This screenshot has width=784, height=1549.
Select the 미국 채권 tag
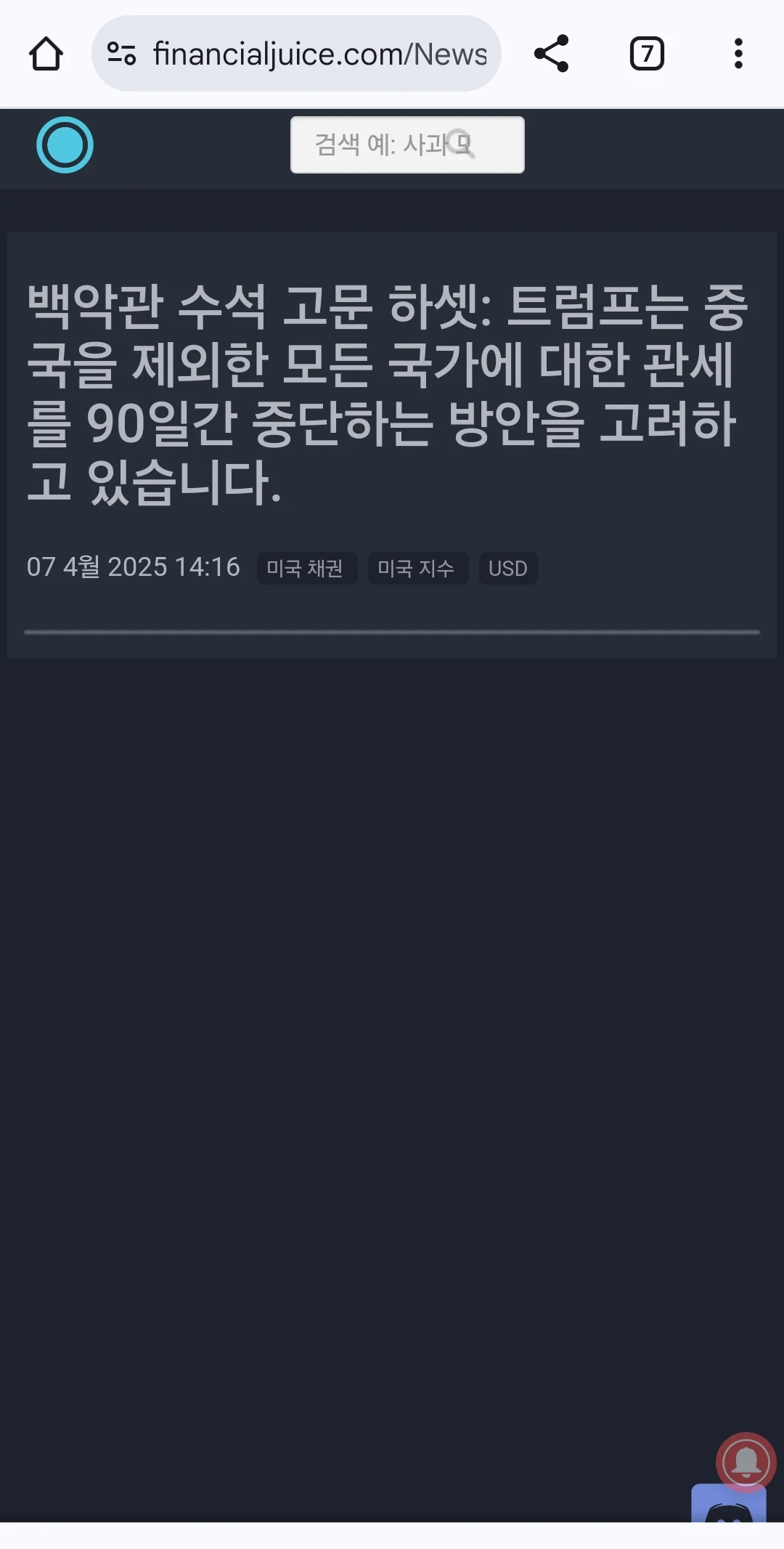(x=306, y=568)
